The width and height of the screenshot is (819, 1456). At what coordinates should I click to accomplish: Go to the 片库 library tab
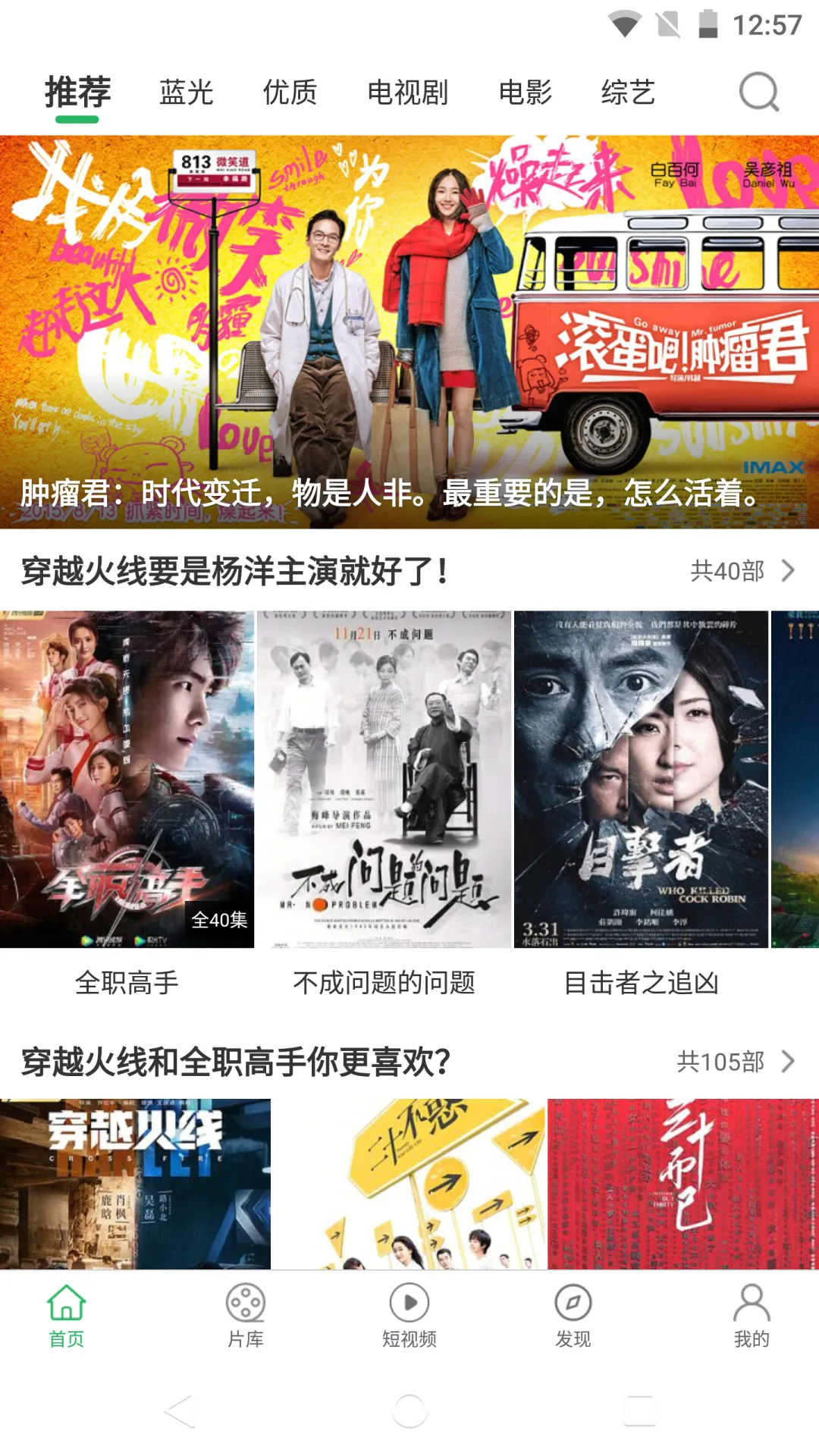tap(246, 1316)
